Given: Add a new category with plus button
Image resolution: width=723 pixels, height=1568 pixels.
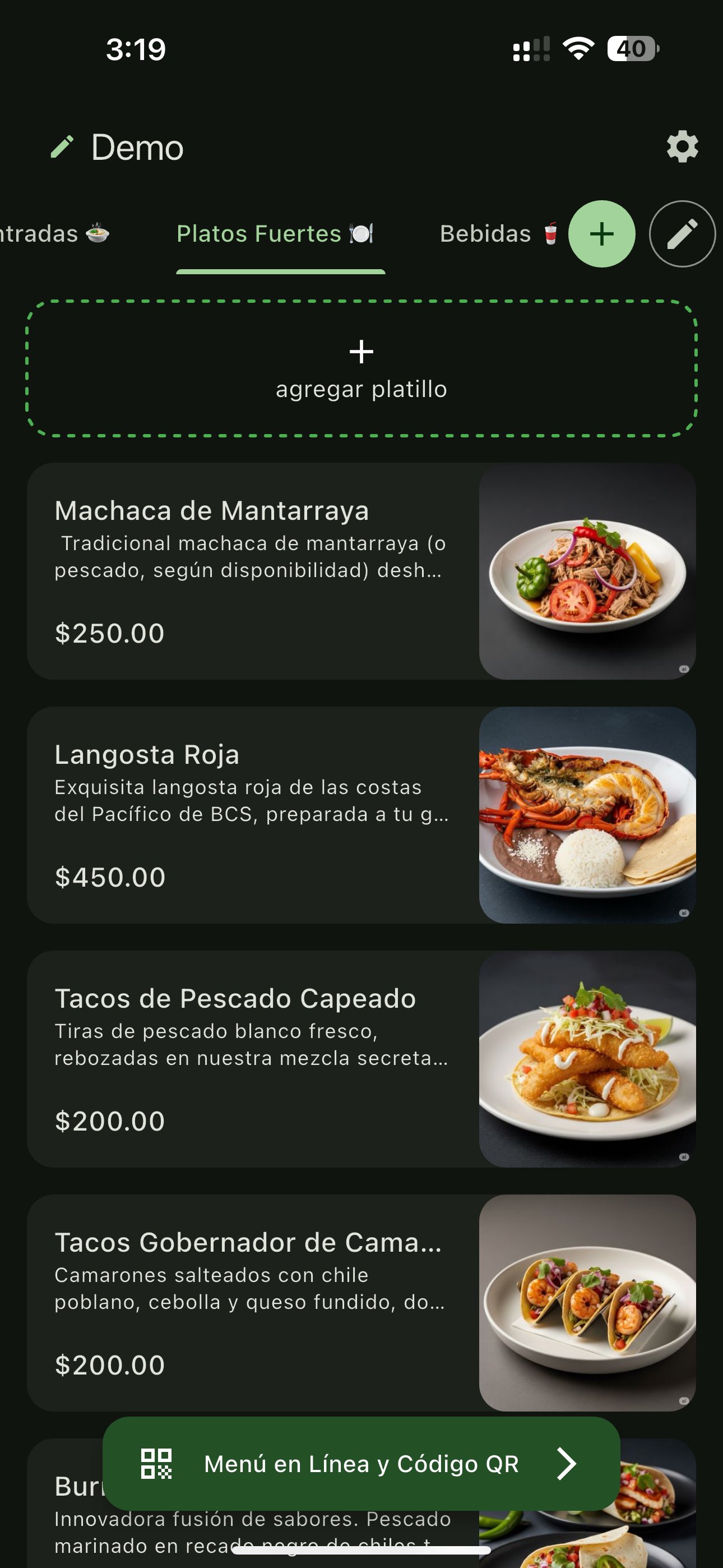Looking at the screenshot, I should [x=601, y=234].
